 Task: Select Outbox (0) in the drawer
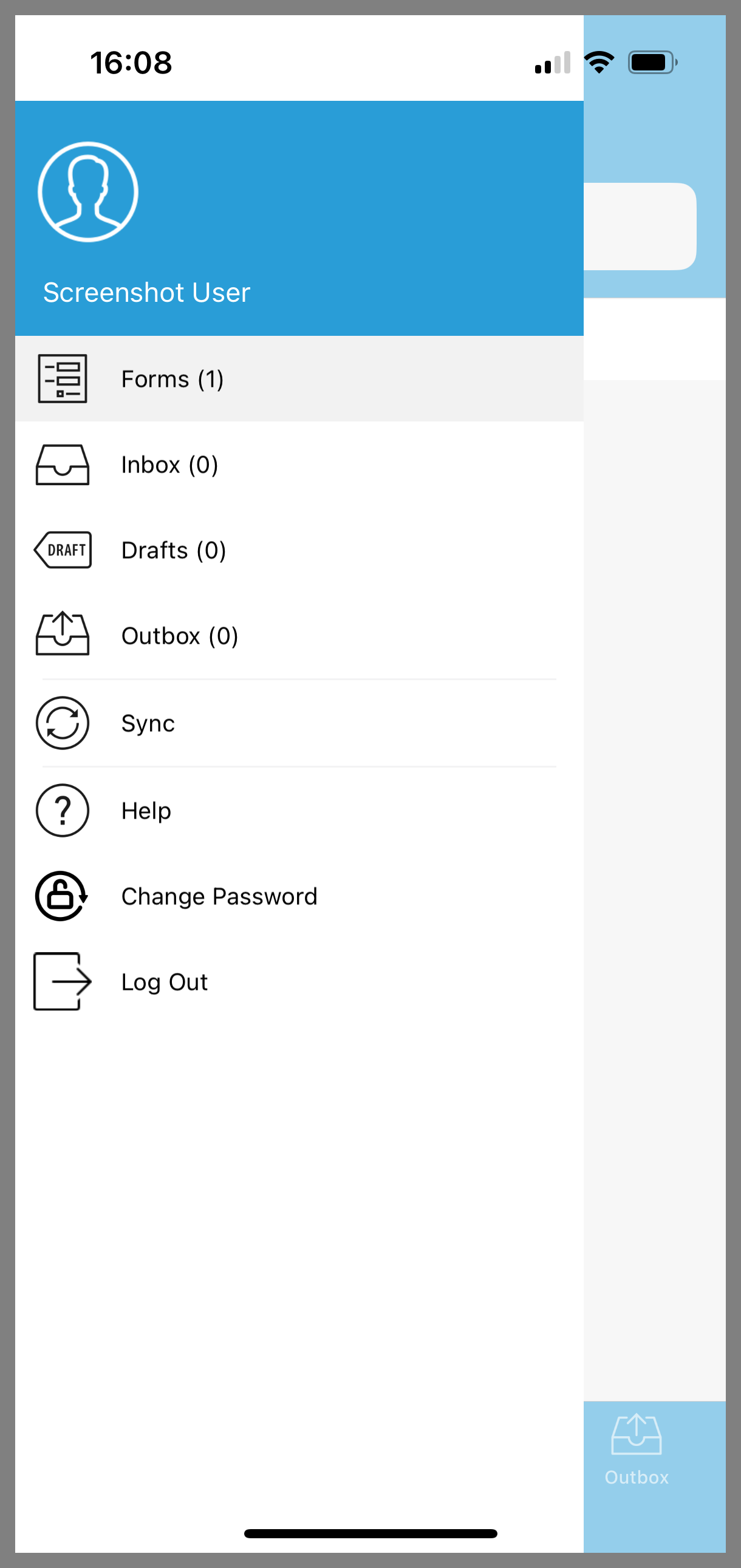pos(299,635)
